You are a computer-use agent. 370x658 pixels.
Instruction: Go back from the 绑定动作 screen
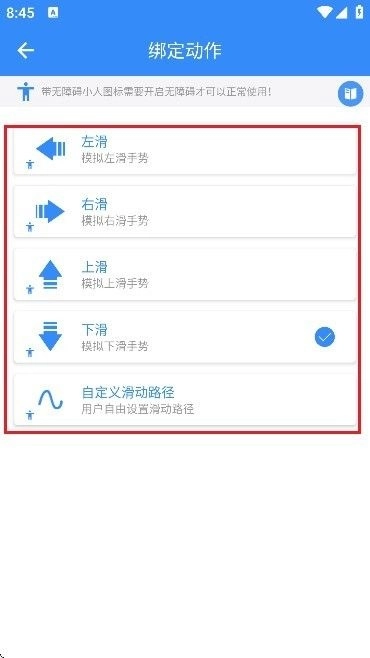[26, 51]
